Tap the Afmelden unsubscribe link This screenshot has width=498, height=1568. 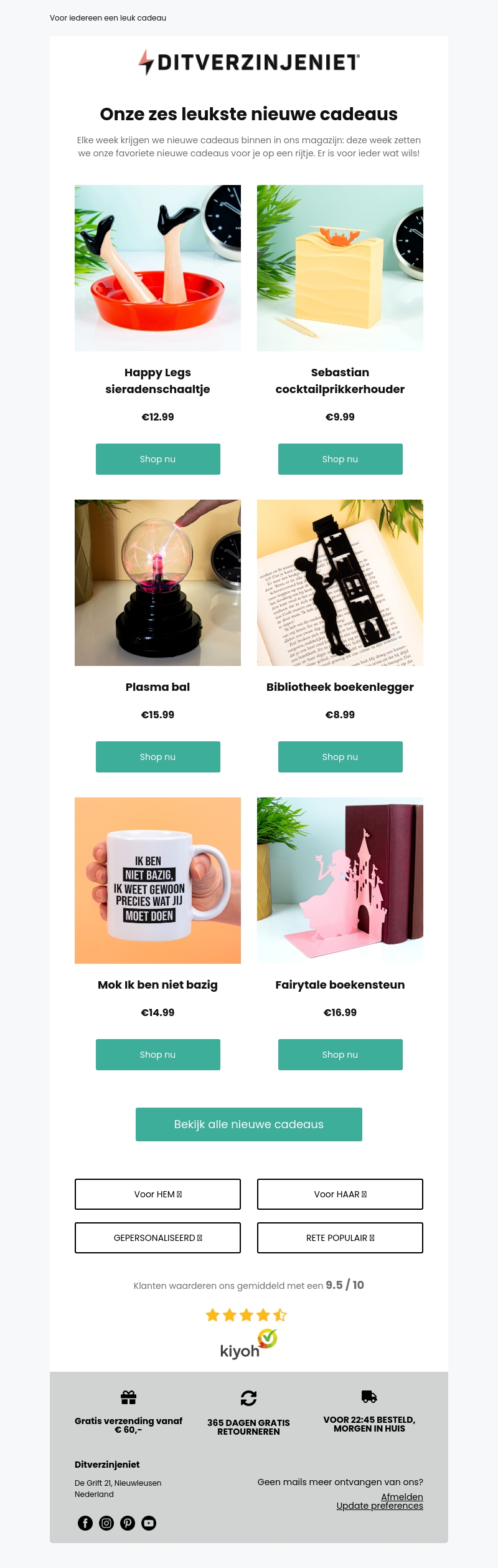click(x=402, y=1496)
